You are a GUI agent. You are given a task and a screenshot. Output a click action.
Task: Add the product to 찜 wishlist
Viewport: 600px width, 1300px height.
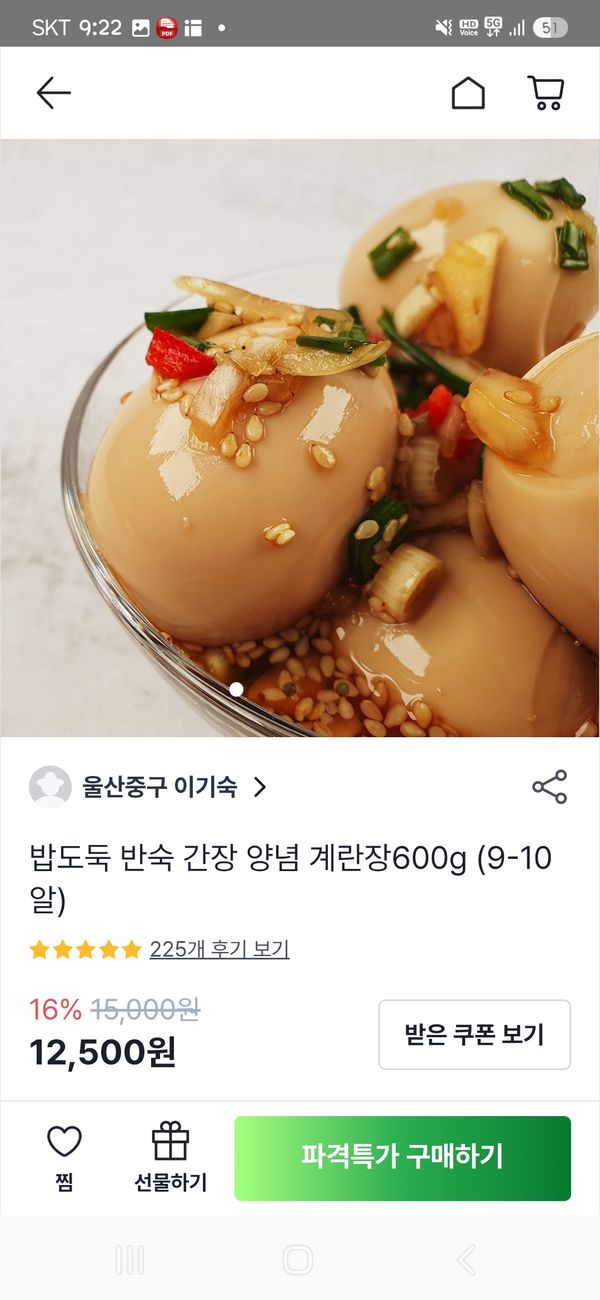(65, 1158)
